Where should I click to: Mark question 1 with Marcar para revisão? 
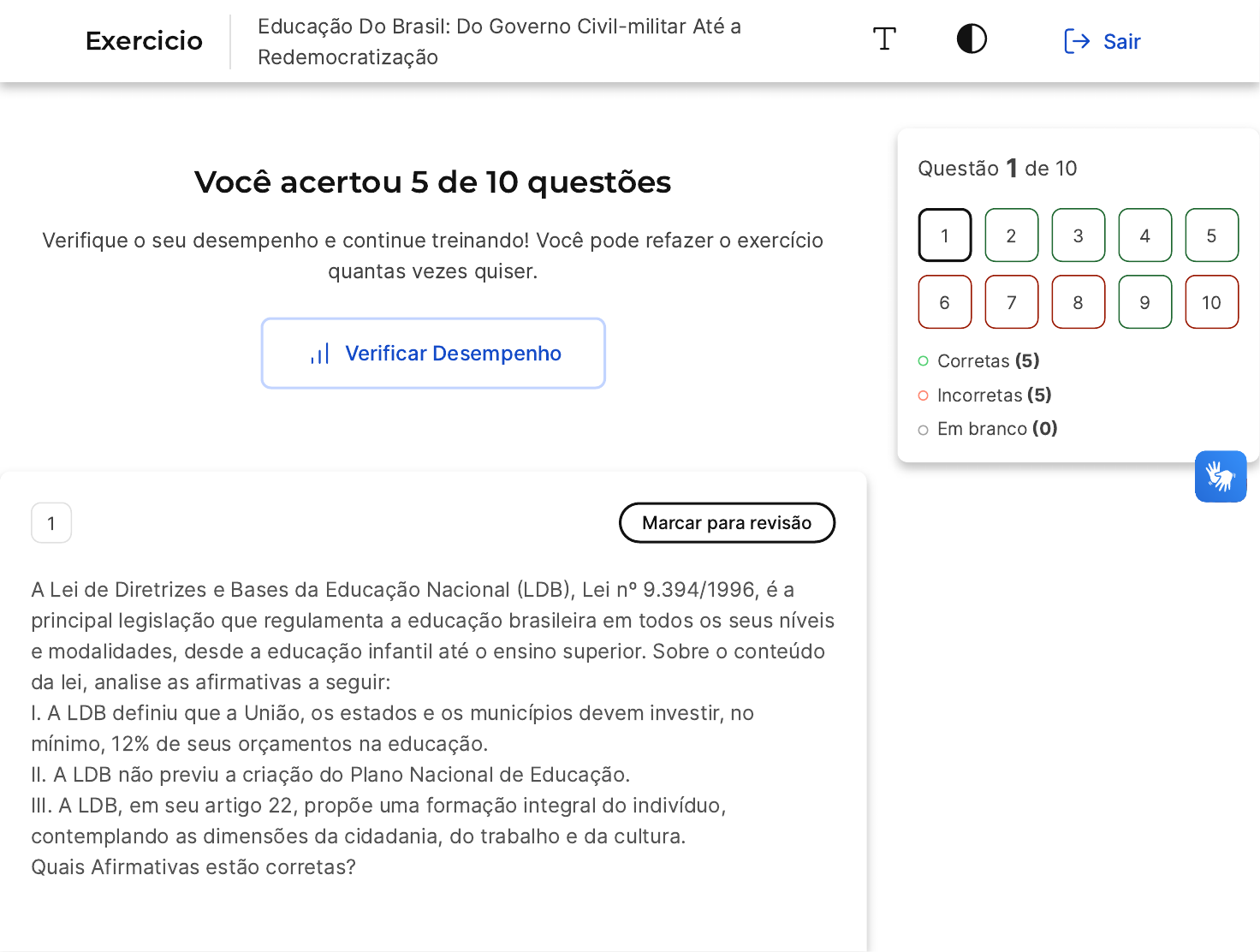click(x=727, y=523)
